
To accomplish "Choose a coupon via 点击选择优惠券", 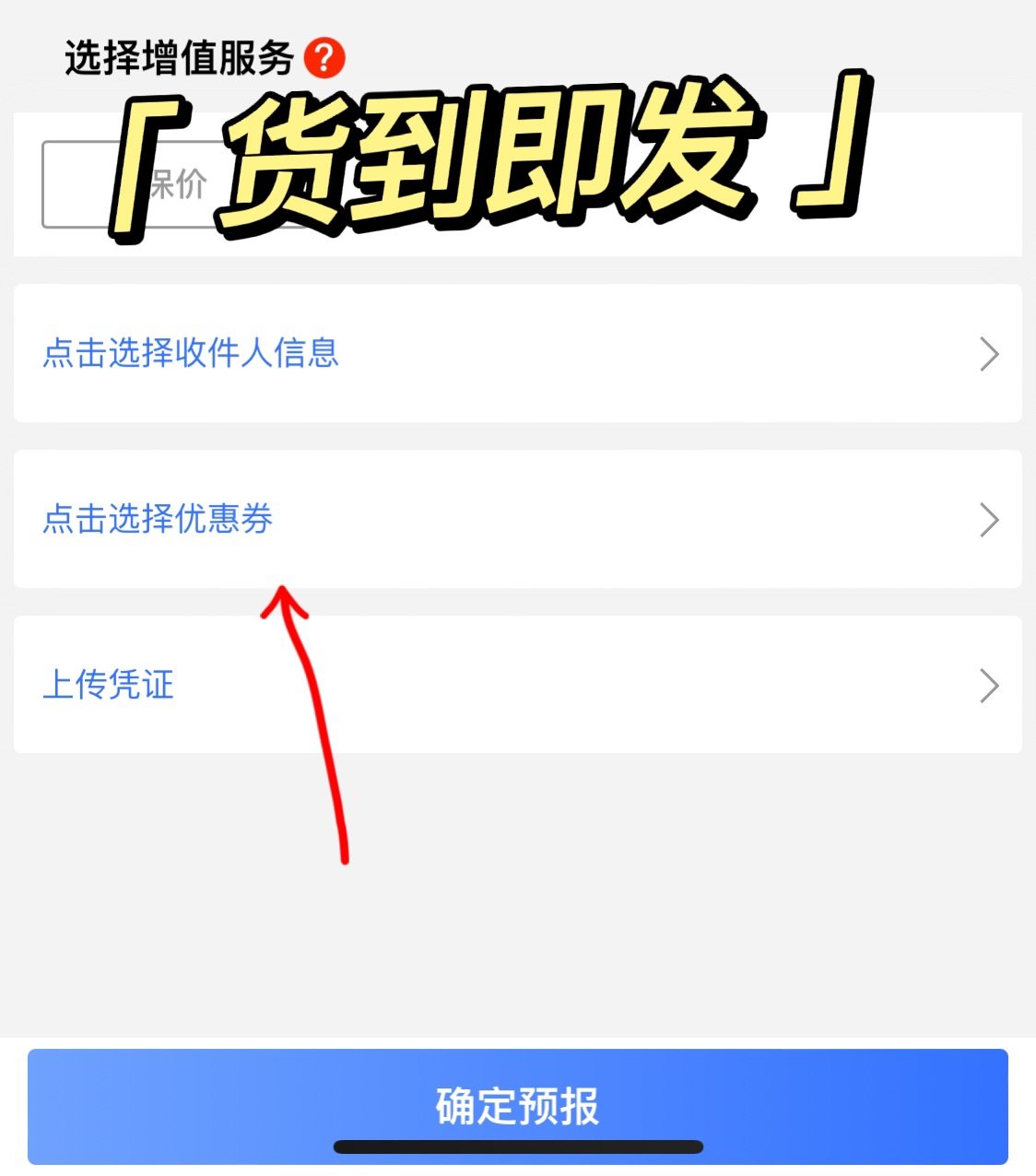I will (x=517, y=519).
